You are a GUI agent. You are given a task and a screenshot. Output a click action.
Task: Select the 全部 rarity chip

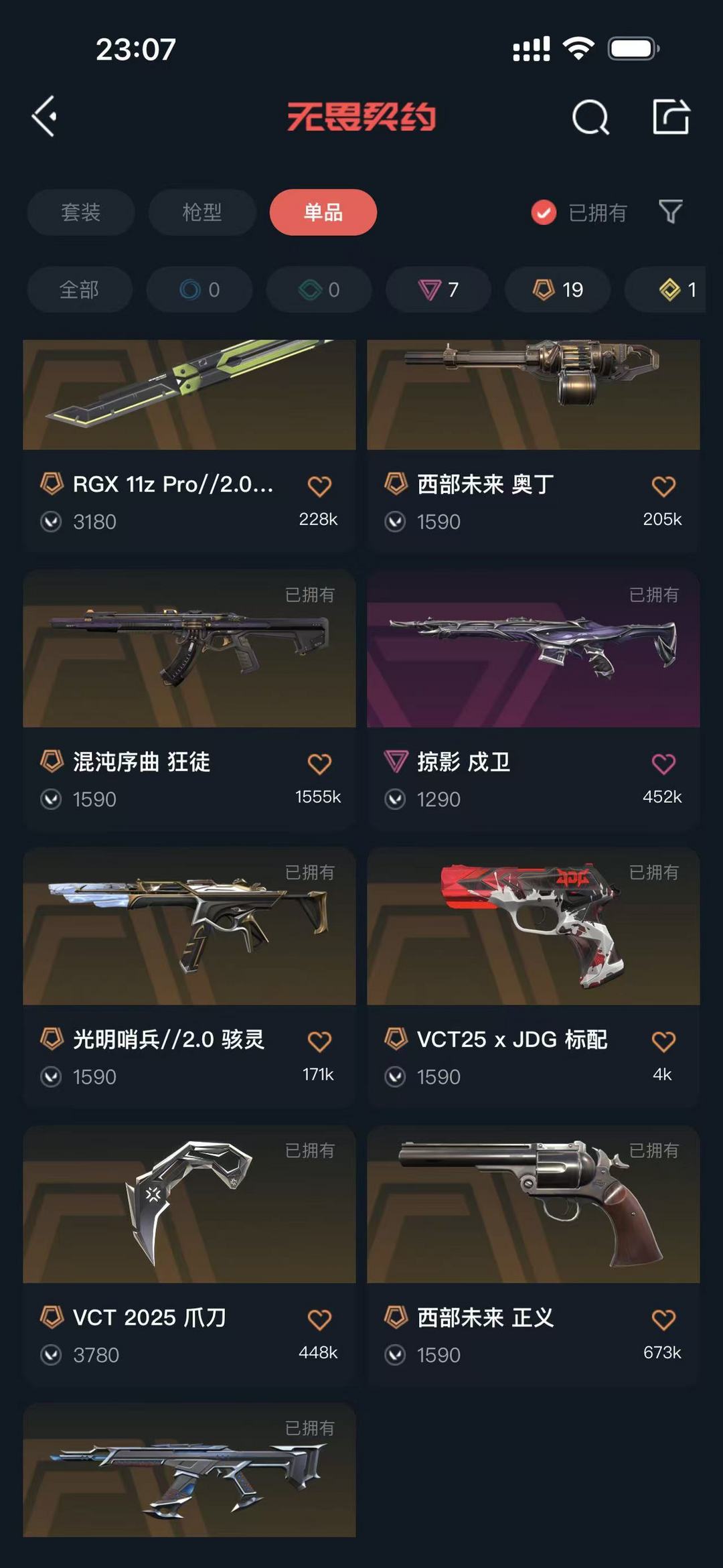[79, 289]
